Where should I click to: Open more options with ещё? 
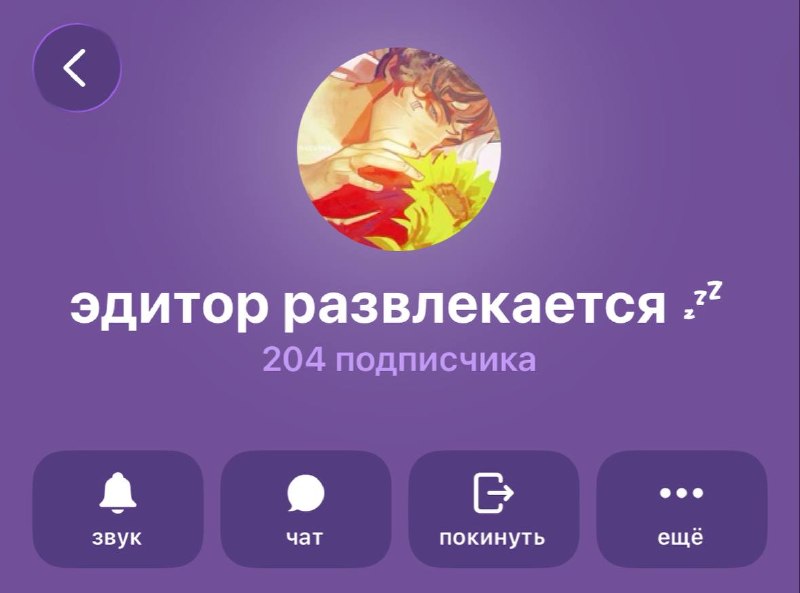tap(682, 509)
